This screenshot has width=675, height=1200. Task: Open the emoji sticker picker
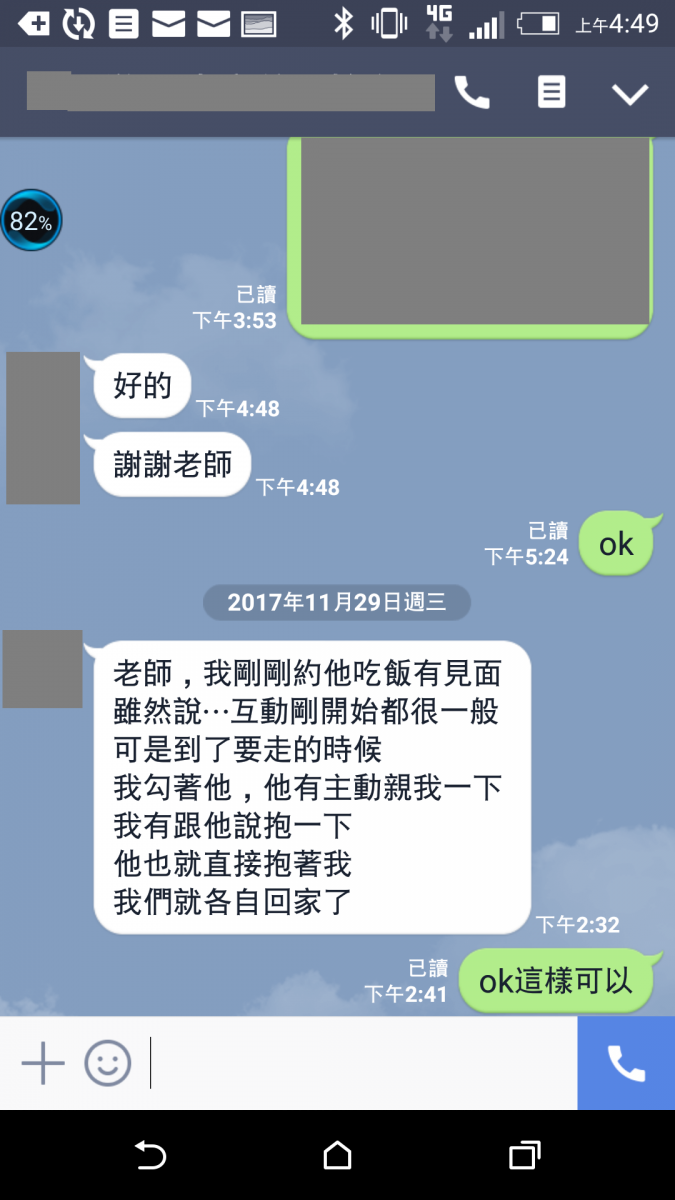click(108, 1062)
